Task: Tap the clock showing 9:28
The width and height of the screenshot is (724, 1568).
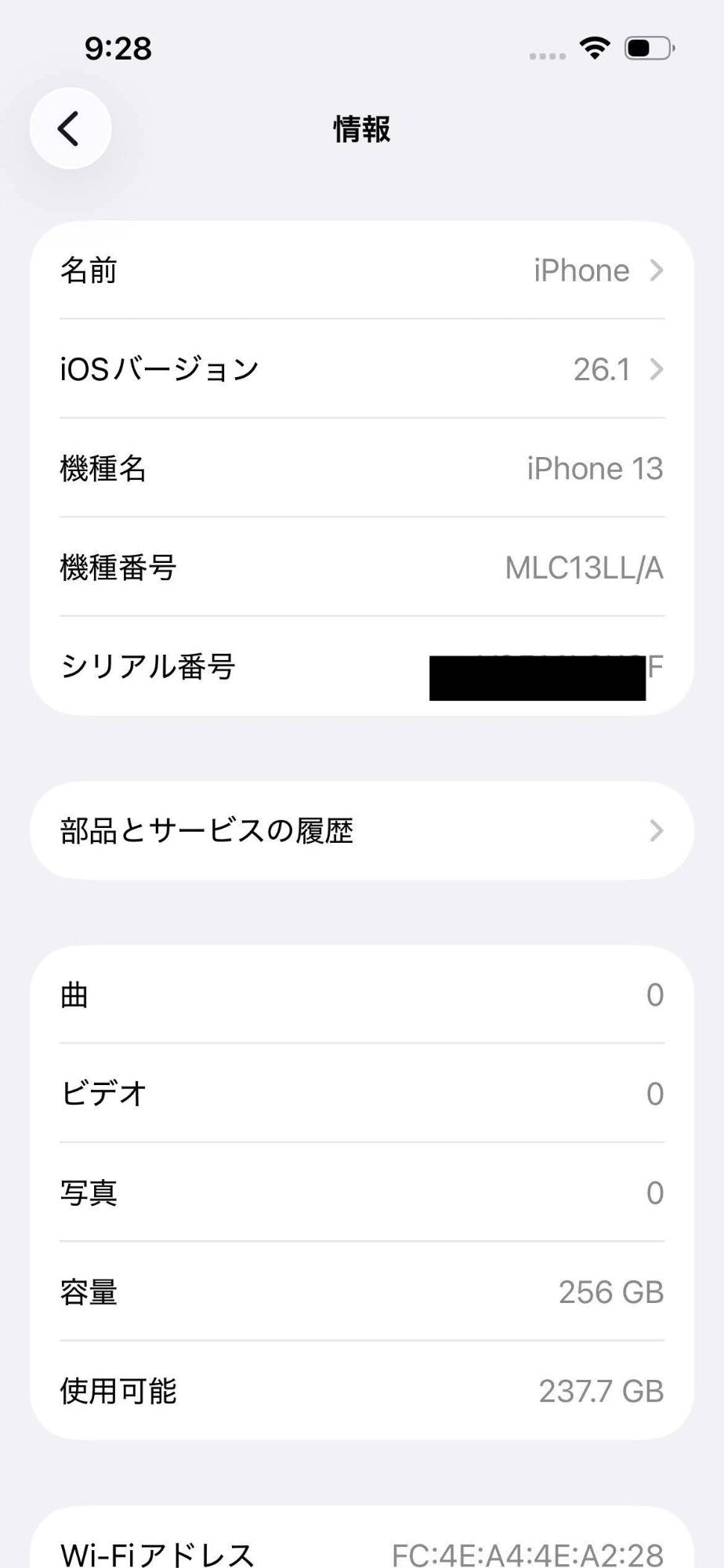Action: pyautogui.click(x=114, y=49)
